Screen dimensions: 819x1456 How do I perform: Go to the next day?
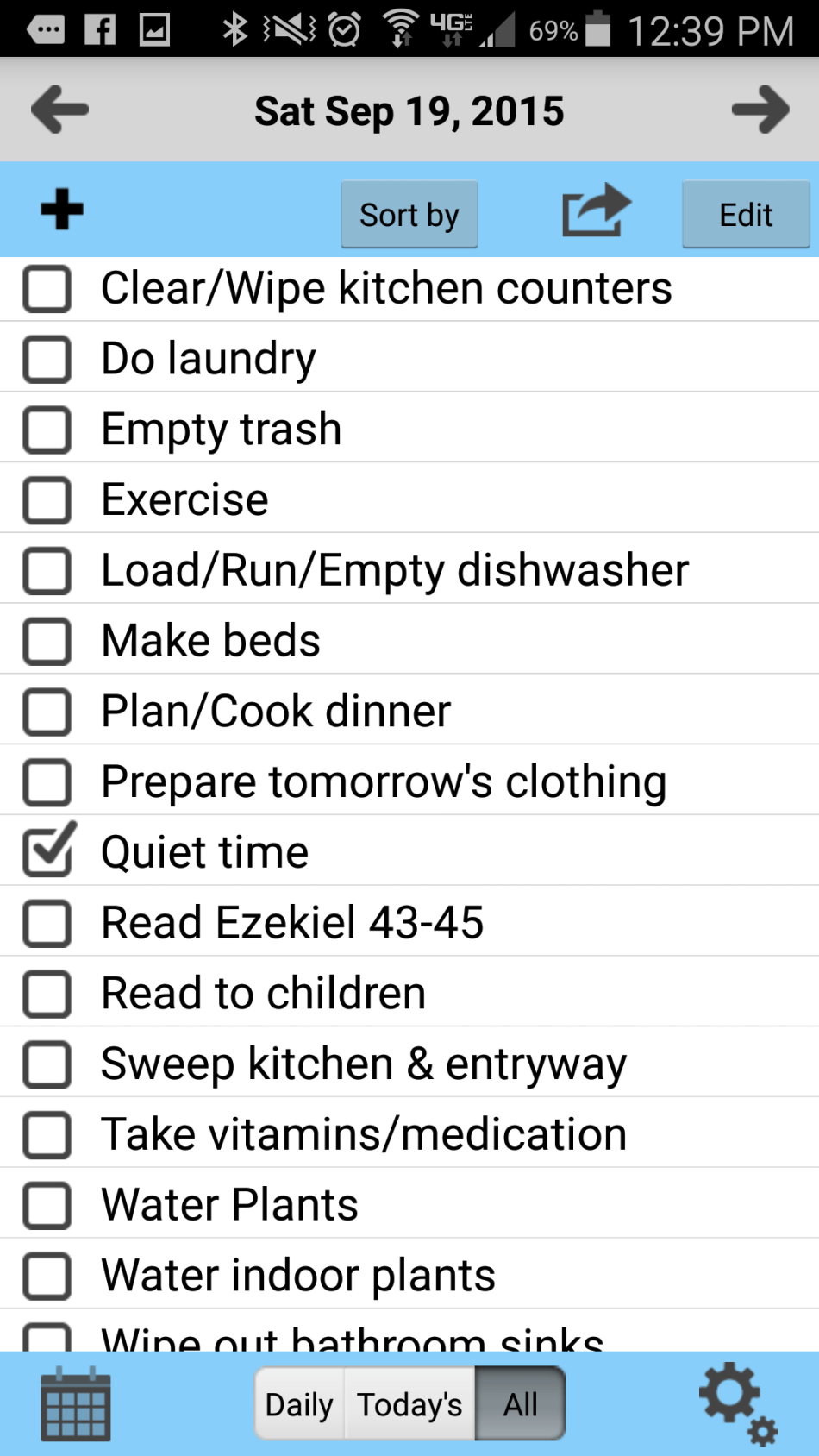pyautogui.click(x=760, y=110)
